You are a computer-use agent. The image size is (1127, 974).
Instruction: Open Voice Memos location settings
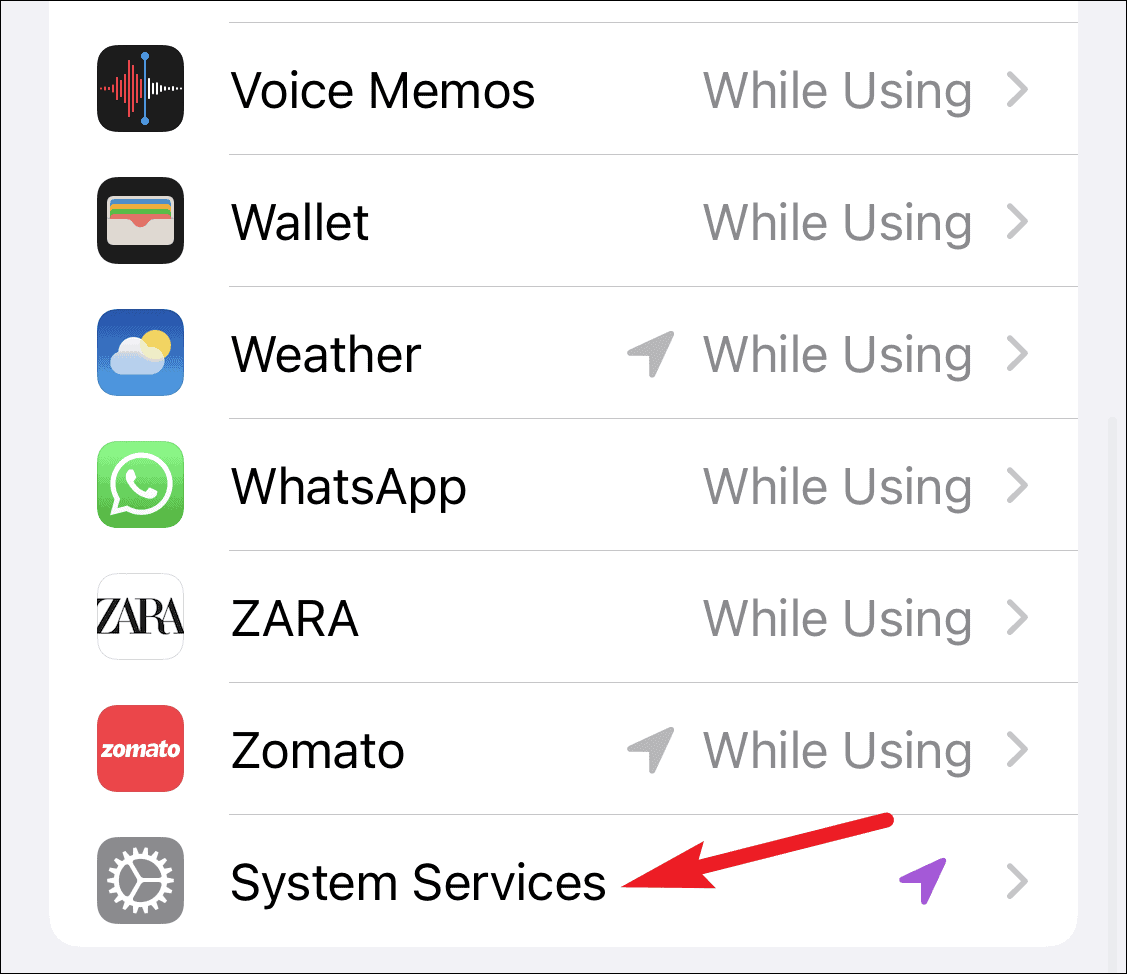pos(600,90)
